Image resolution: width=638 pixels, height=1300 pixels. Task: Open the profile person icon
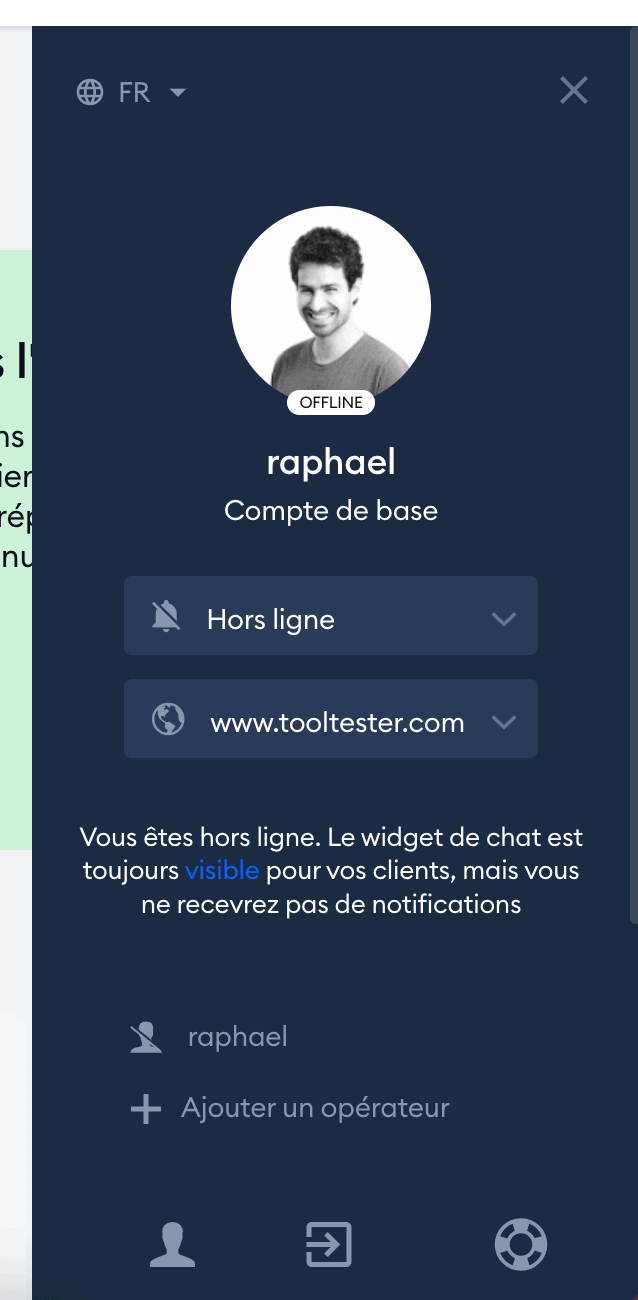tap(172, 1246)
